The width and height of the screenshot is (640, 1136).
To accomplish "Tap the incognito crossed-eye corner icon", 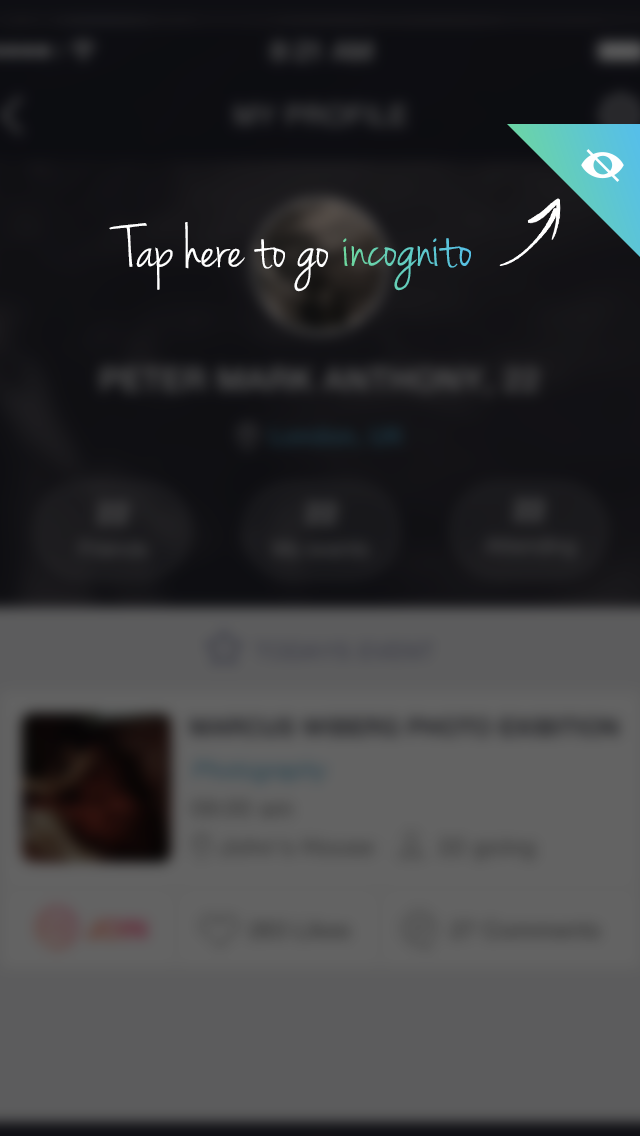I will 602,166.
